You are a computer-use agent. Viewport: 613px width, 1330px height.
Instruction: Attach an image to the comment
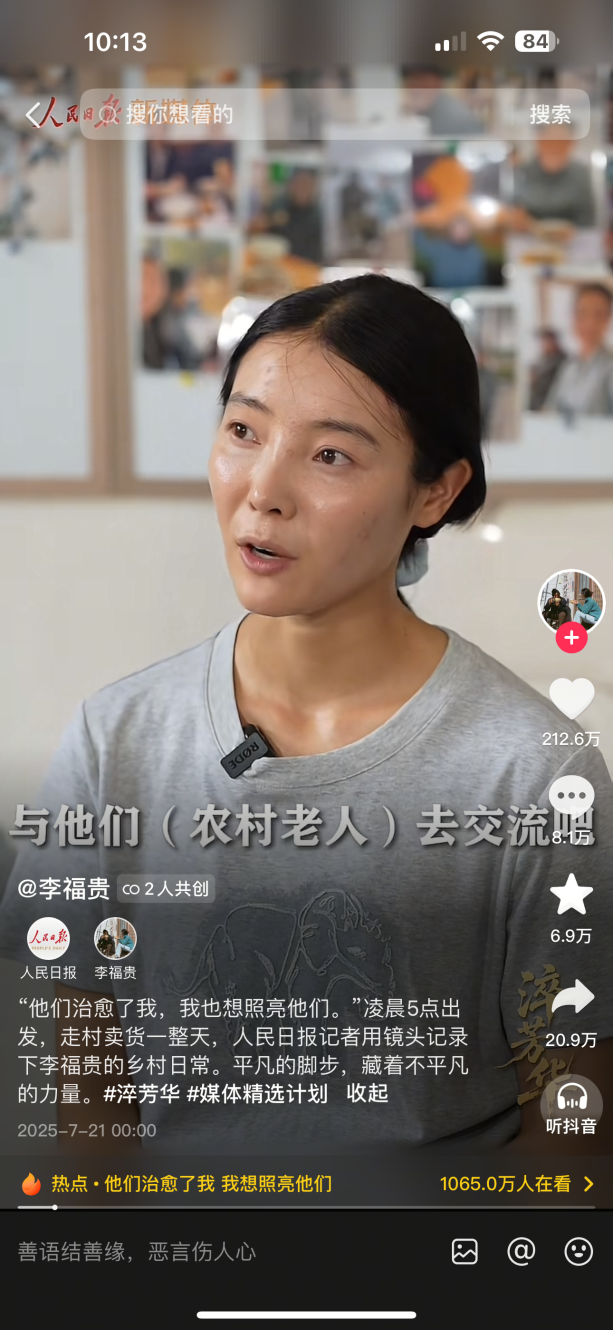coord(465,1251)
